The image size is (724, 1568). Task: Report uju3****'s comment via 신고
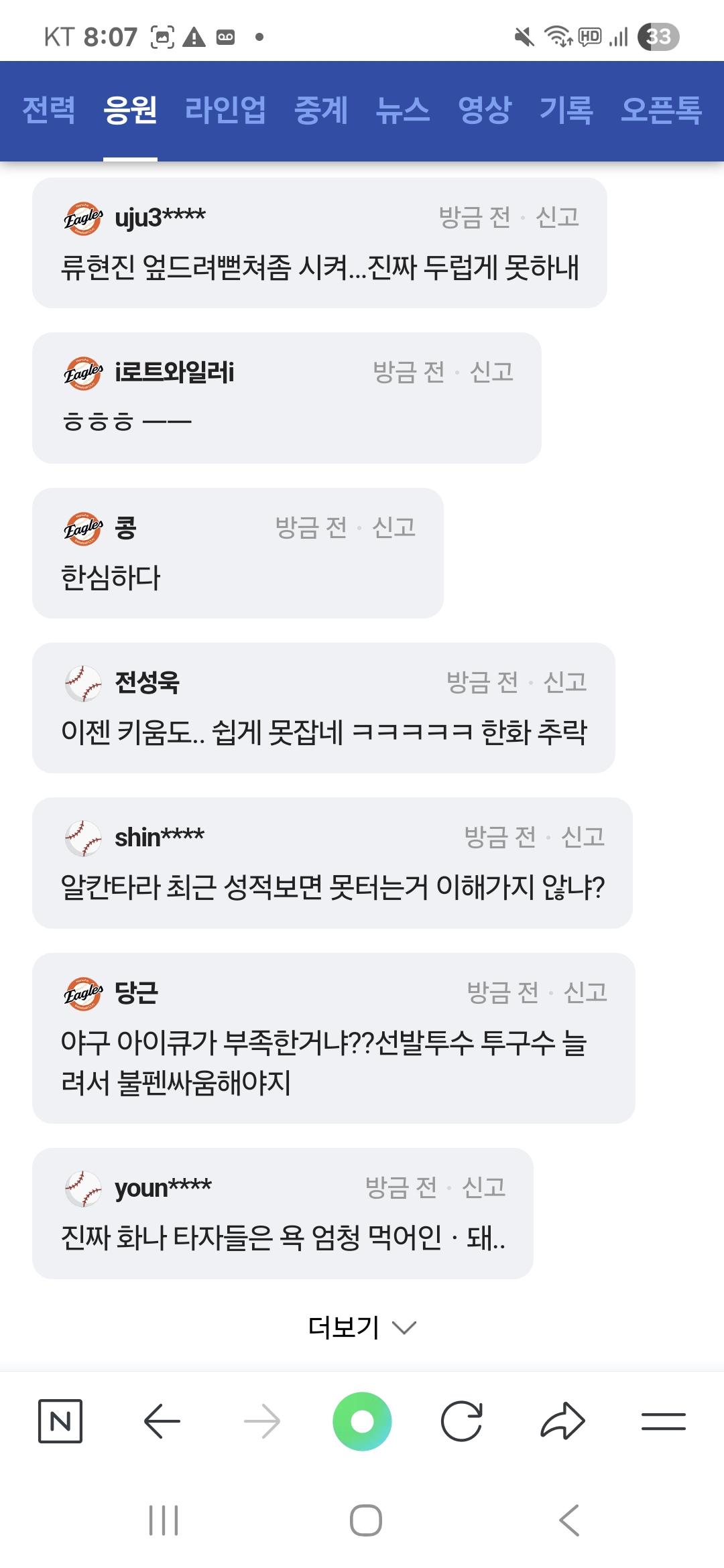click(x=557, y=217)
